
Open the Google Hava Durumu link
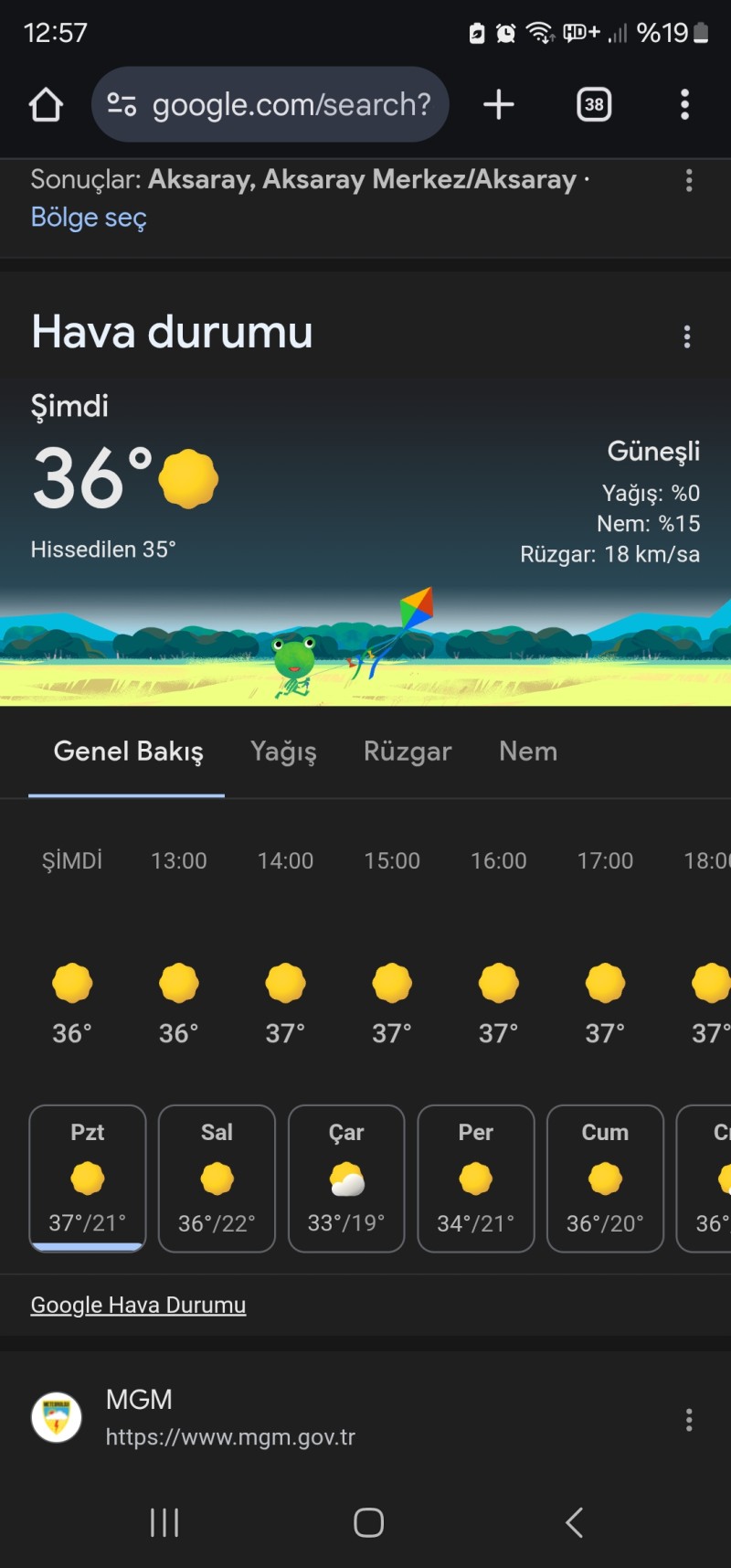pos(138,1305)
